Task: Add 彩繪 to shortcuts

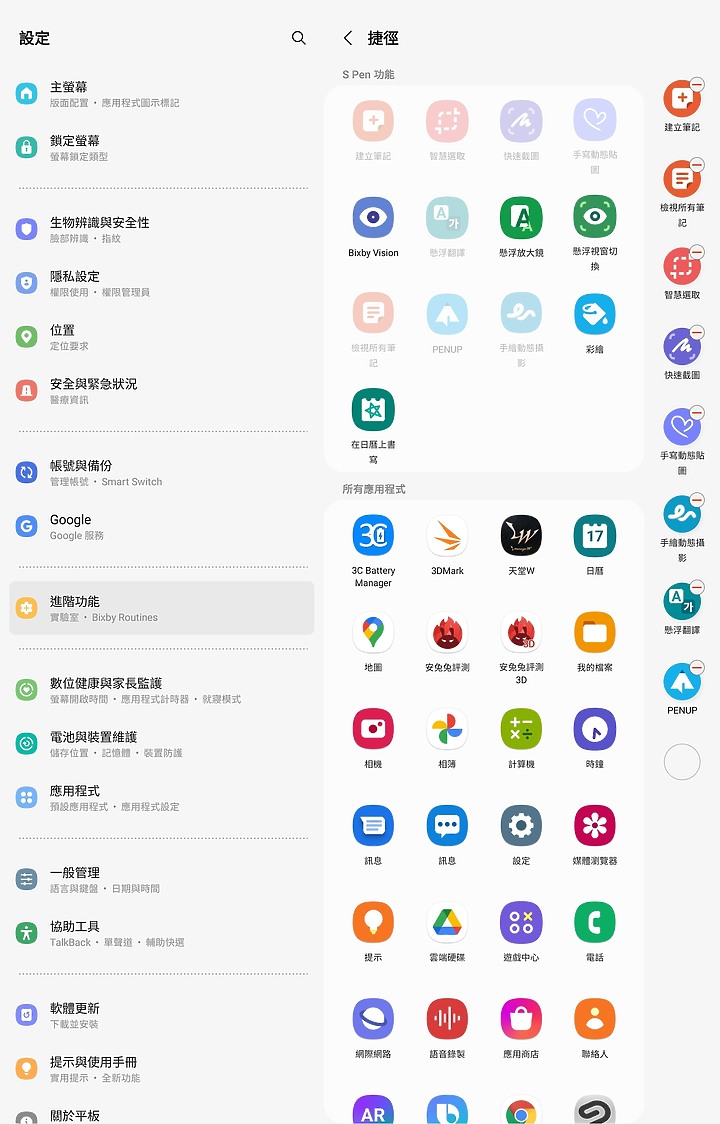Action: 595,315
